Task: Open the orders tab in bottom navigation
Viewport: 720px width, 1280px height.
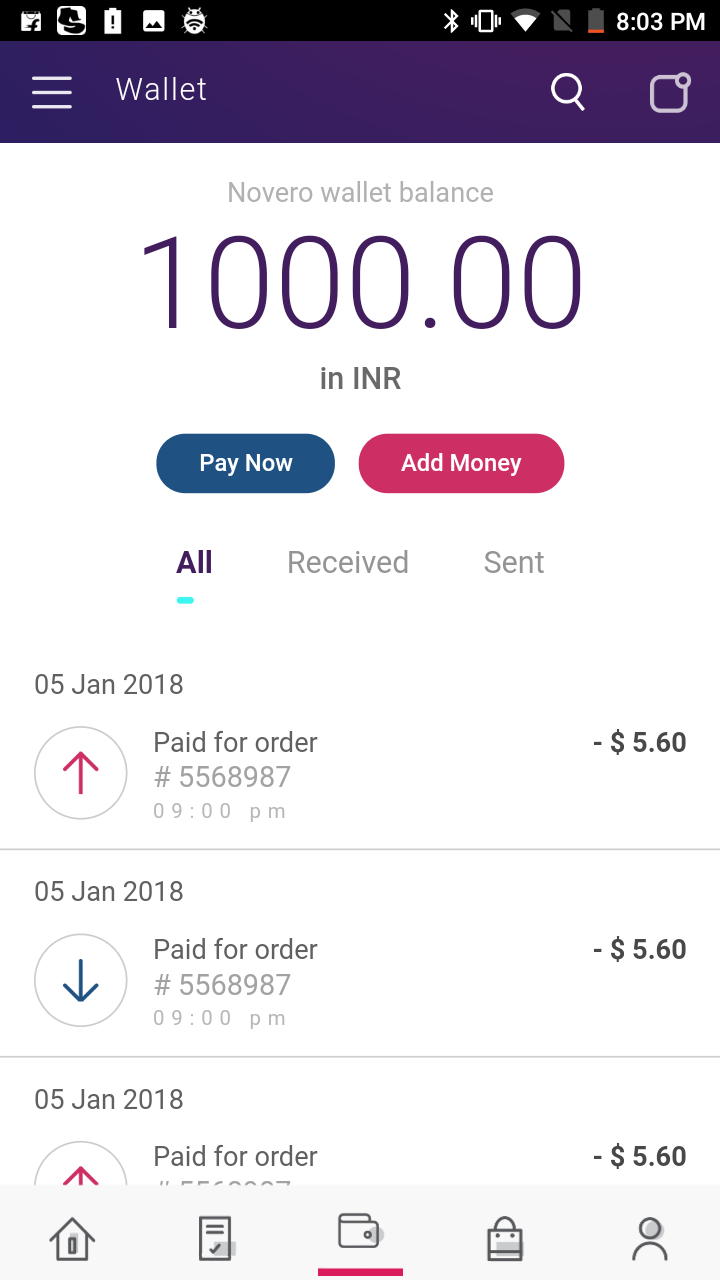Action: click(216, 1238)
